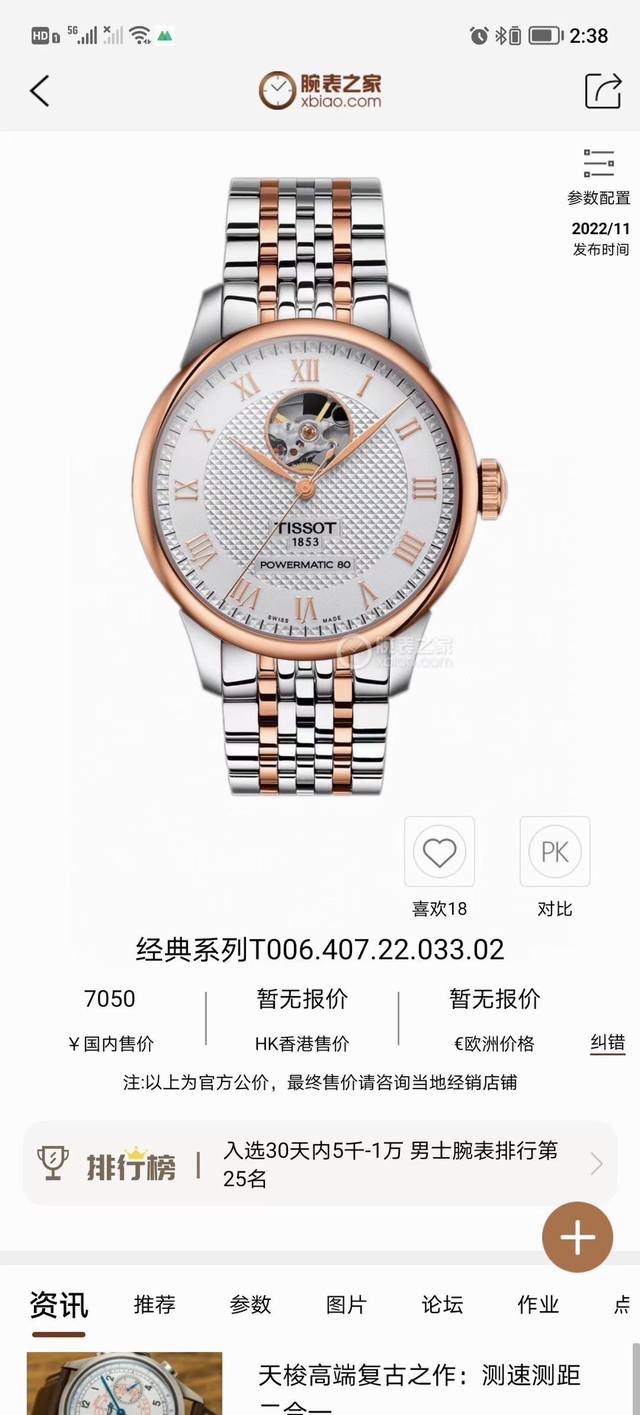Switch to the 参数 tab
Image resolution: width=640 pixels, height=1415 pixels.
250,1304
